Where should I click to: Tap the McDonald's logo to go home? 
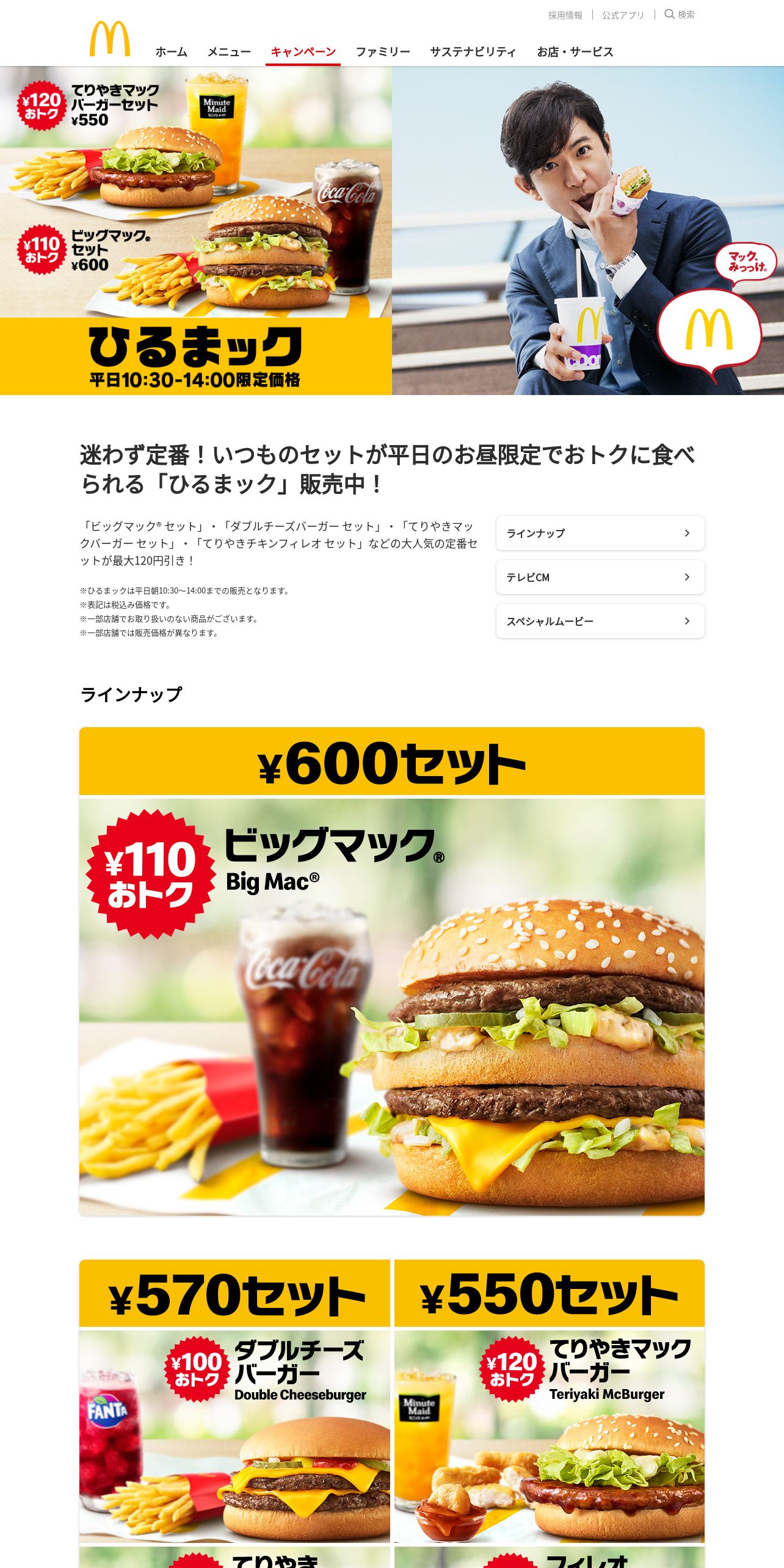pos(110,38)
